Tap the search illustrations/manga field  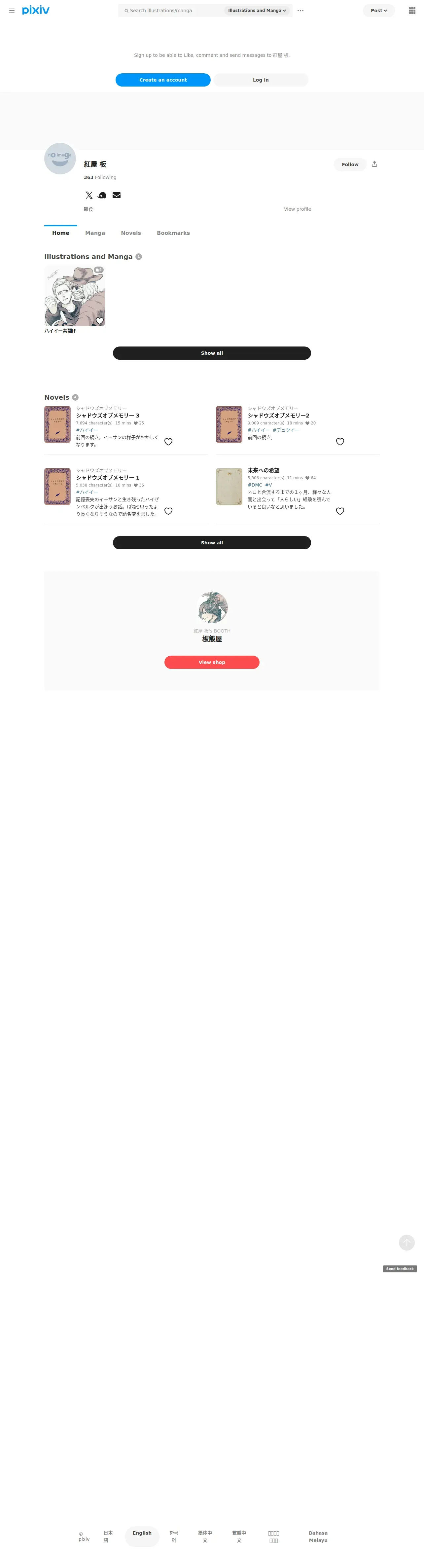171,10
